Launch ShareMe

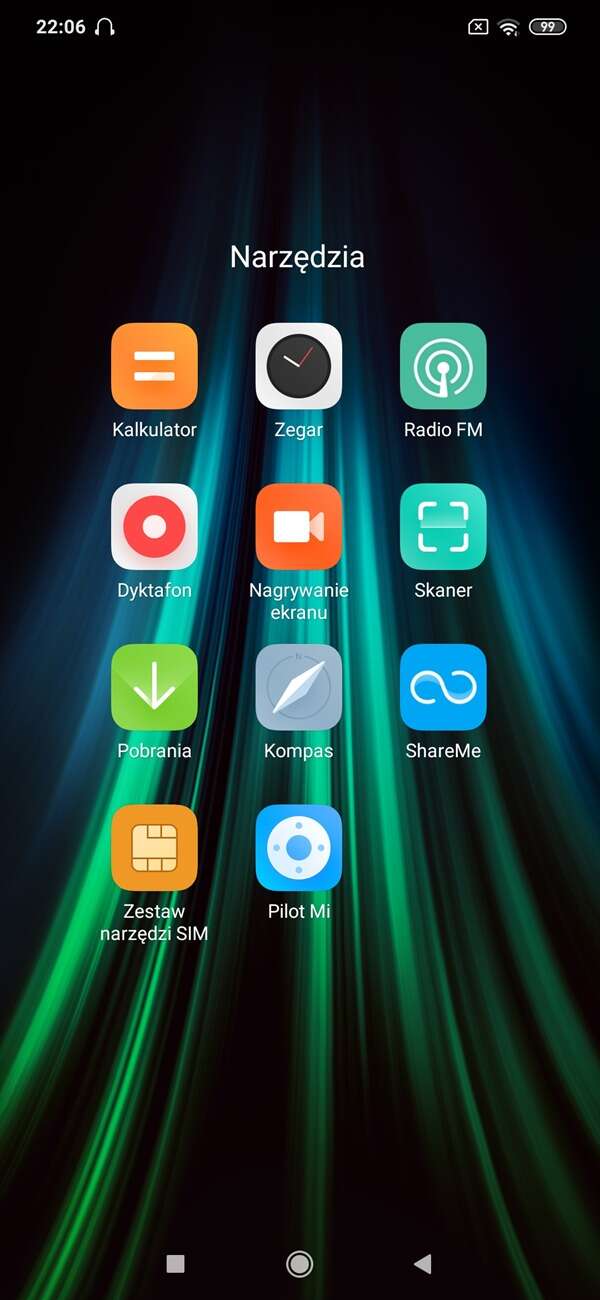(x=443, y=687)
